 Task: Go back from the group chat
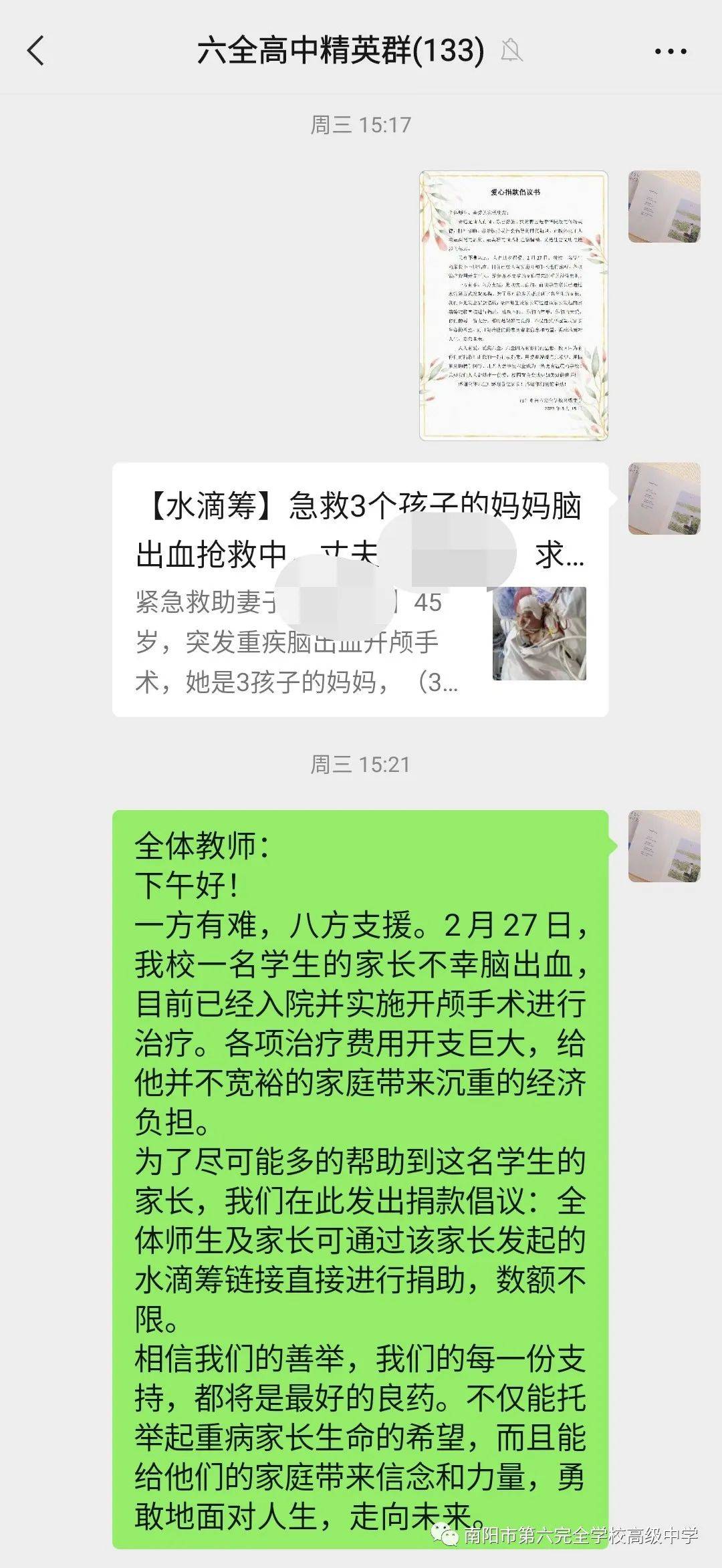(x=36, y=51)
